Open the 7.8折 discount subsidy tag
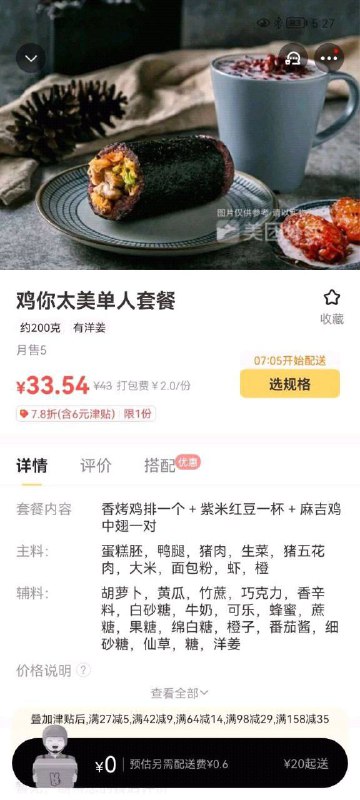 point(86,414)
